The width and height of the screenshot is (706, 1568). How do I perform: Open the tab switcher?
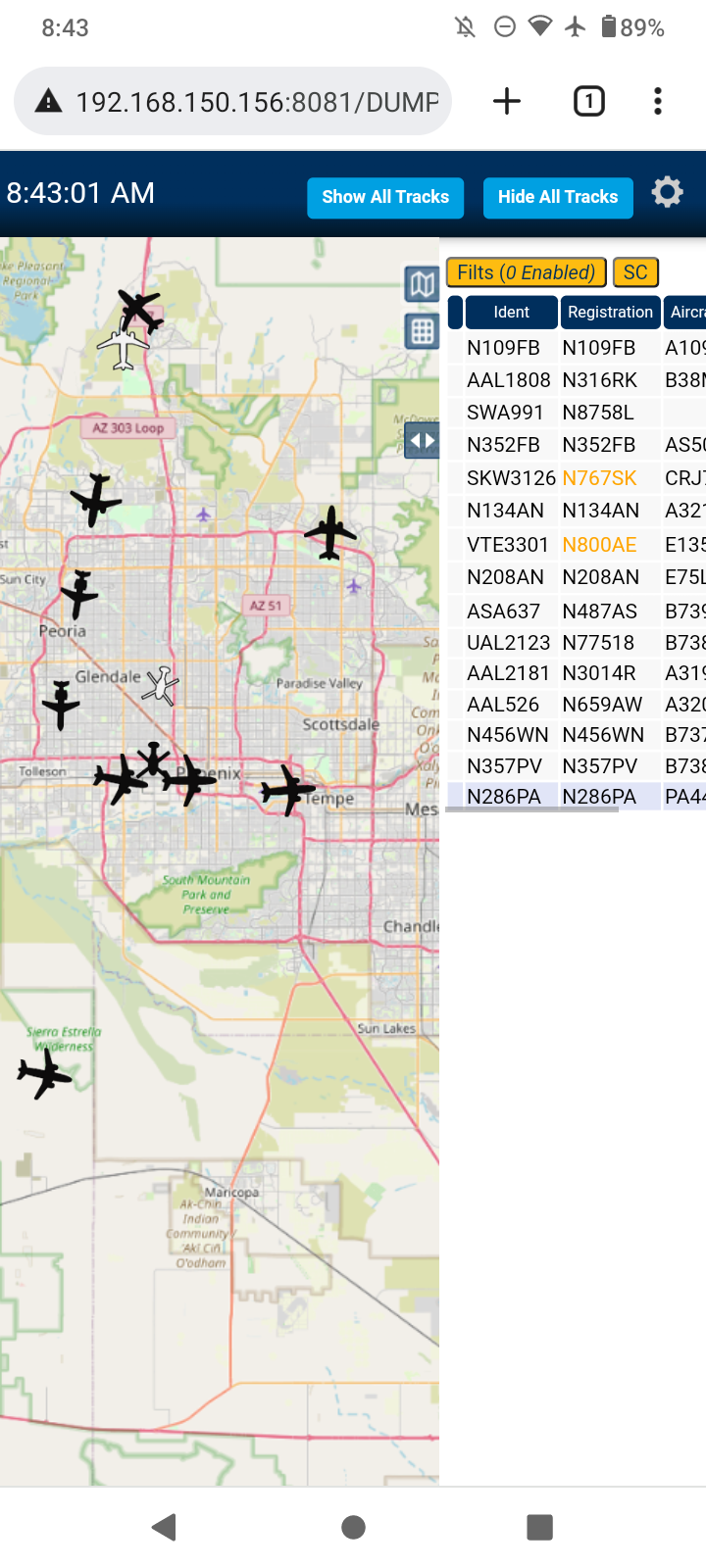(589, 101)
